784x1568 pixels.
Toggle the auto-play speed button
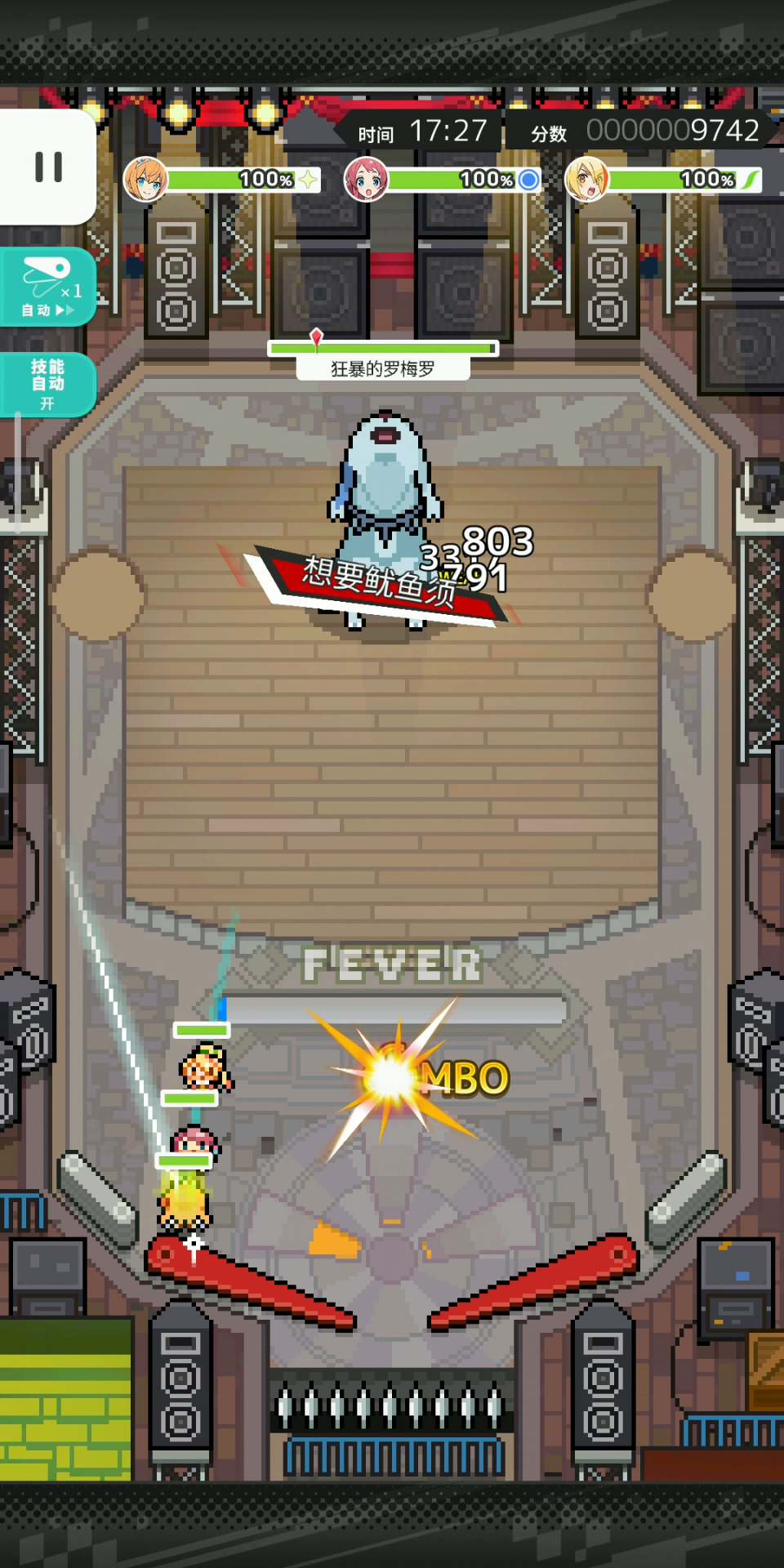pyautogui.click(x=47, y=287)
